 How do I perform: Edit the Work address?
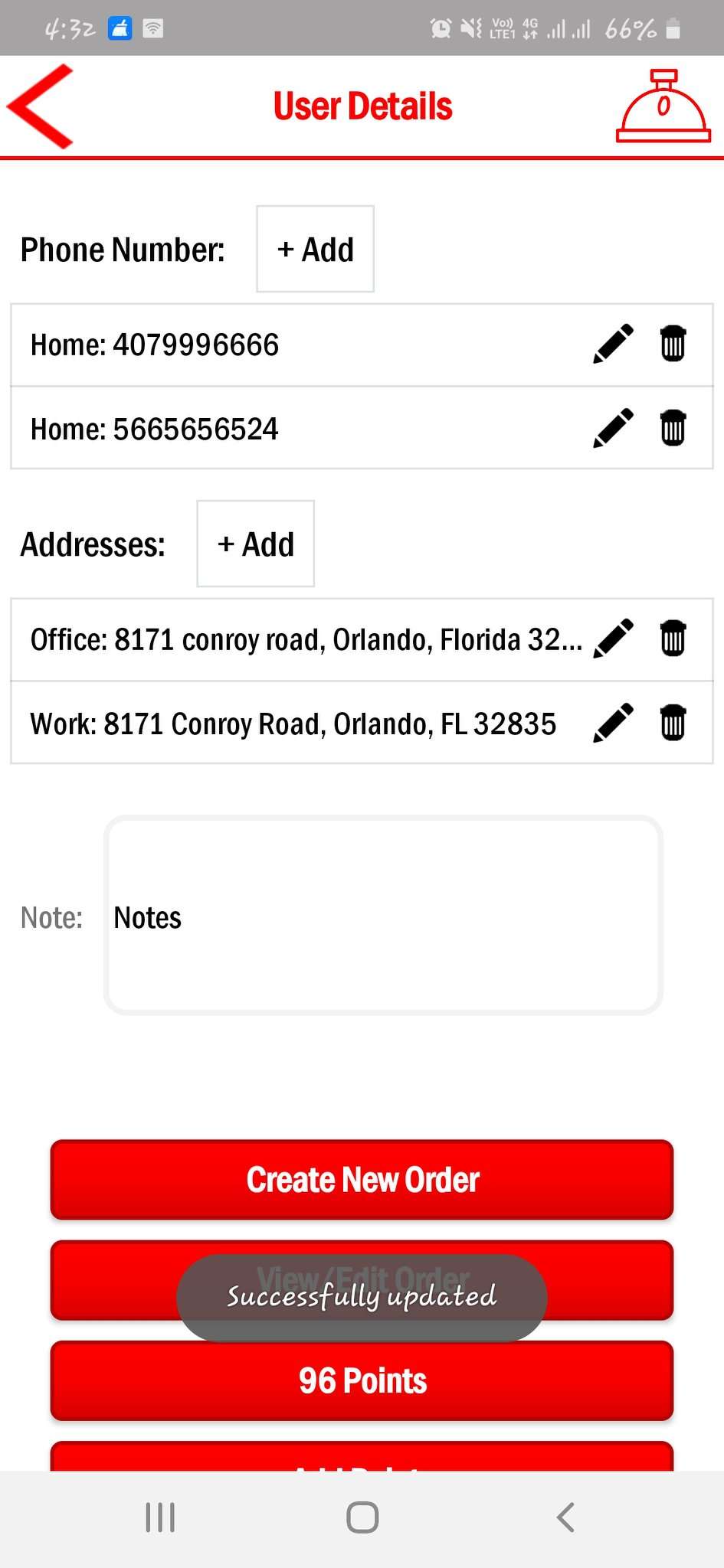point(613,723)
